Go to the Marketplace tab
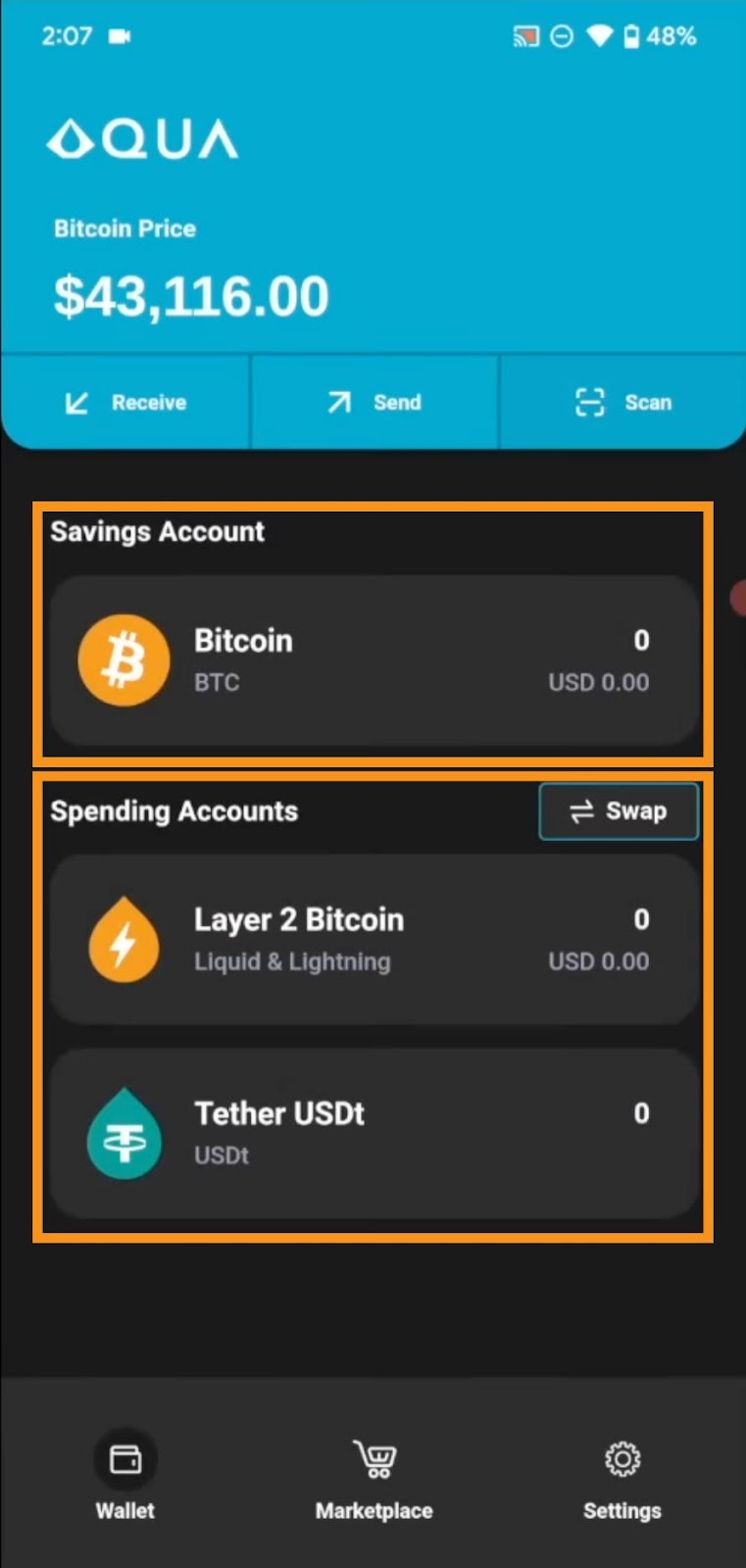Viewport: 746px width, 1568px height. pos(373,1479)
